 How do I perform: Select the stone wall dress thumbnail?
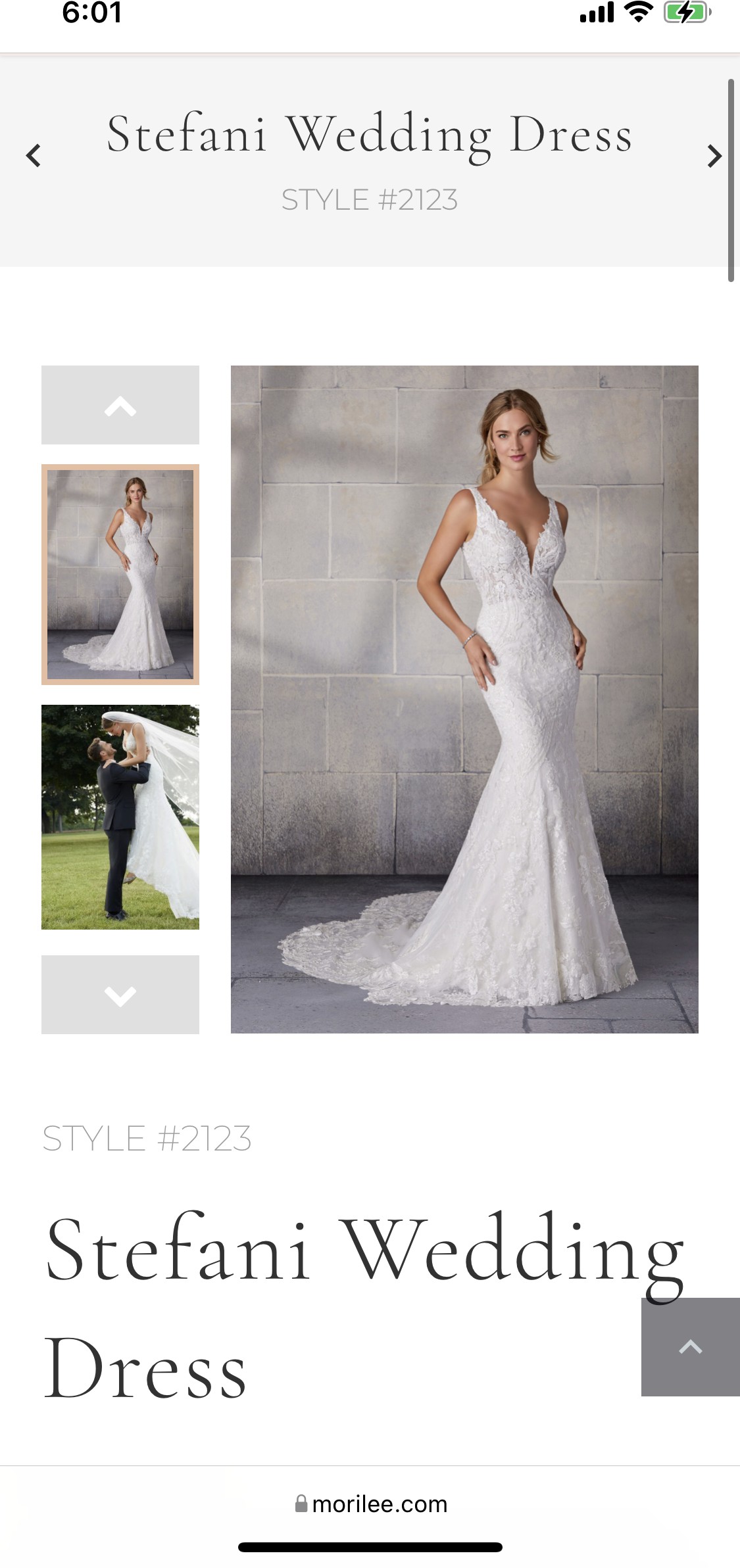click(120, 575)
